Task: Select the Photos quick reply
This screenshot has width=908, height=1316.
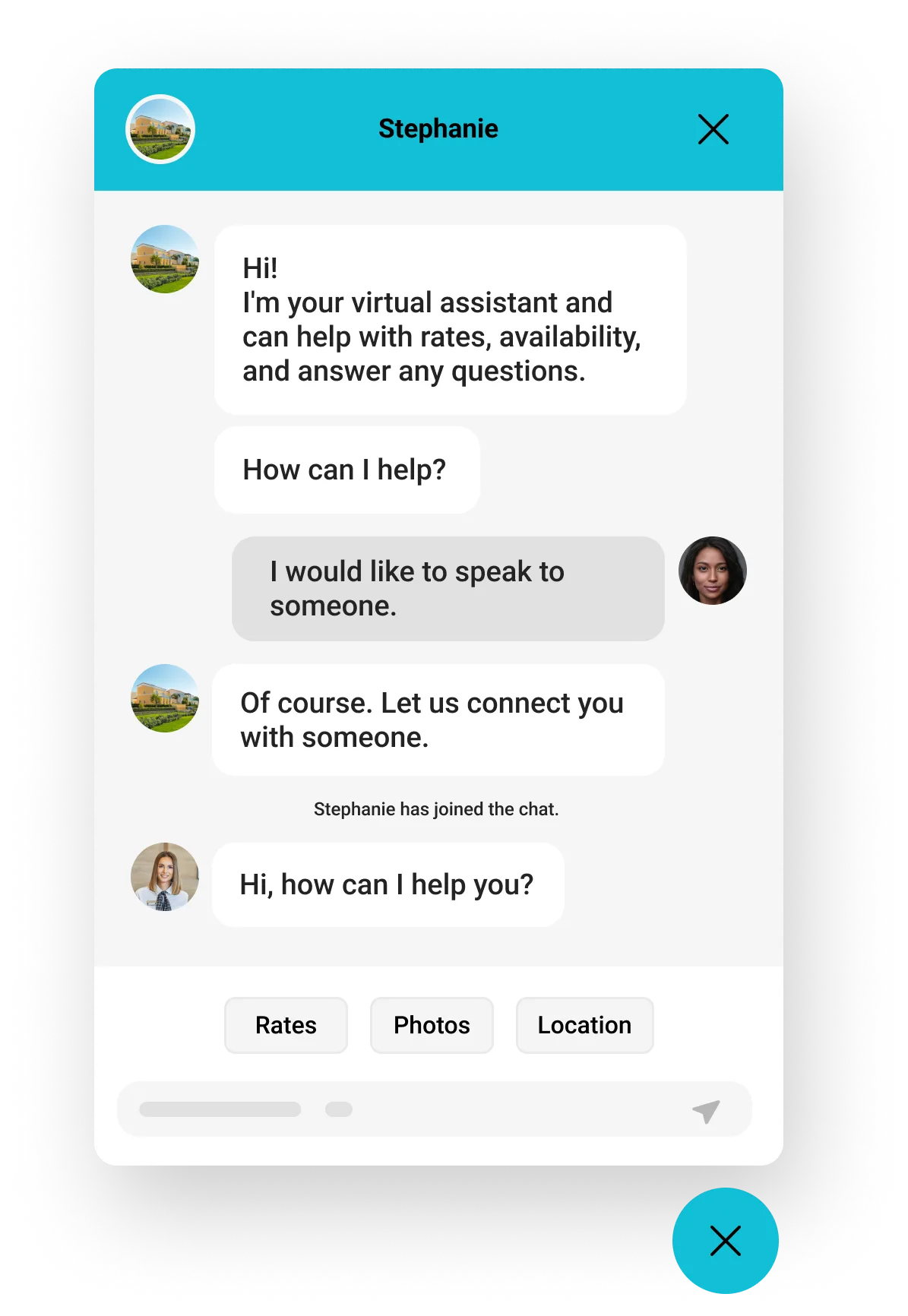Action: tap(431, 1025)
